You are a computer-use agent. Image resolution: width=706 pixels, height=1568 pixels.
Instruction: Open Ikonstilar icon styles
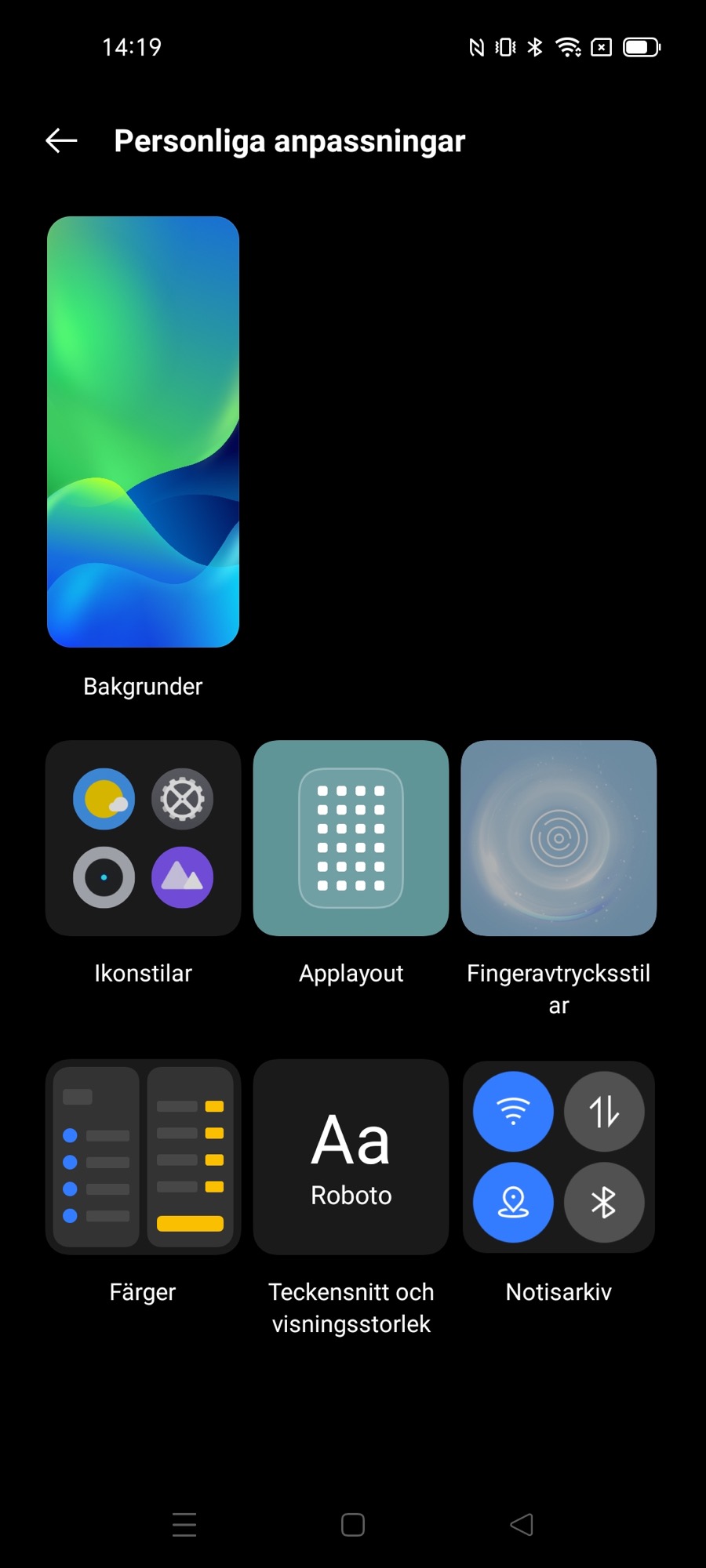143,838
